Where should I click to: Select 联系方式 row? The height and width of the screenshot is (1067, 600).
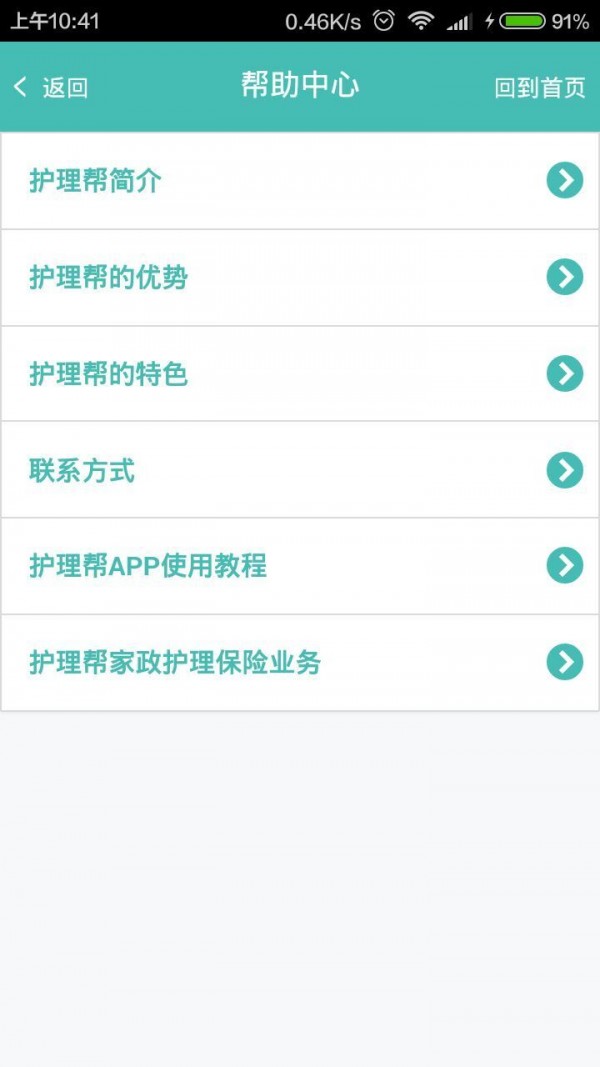point(300,470)
